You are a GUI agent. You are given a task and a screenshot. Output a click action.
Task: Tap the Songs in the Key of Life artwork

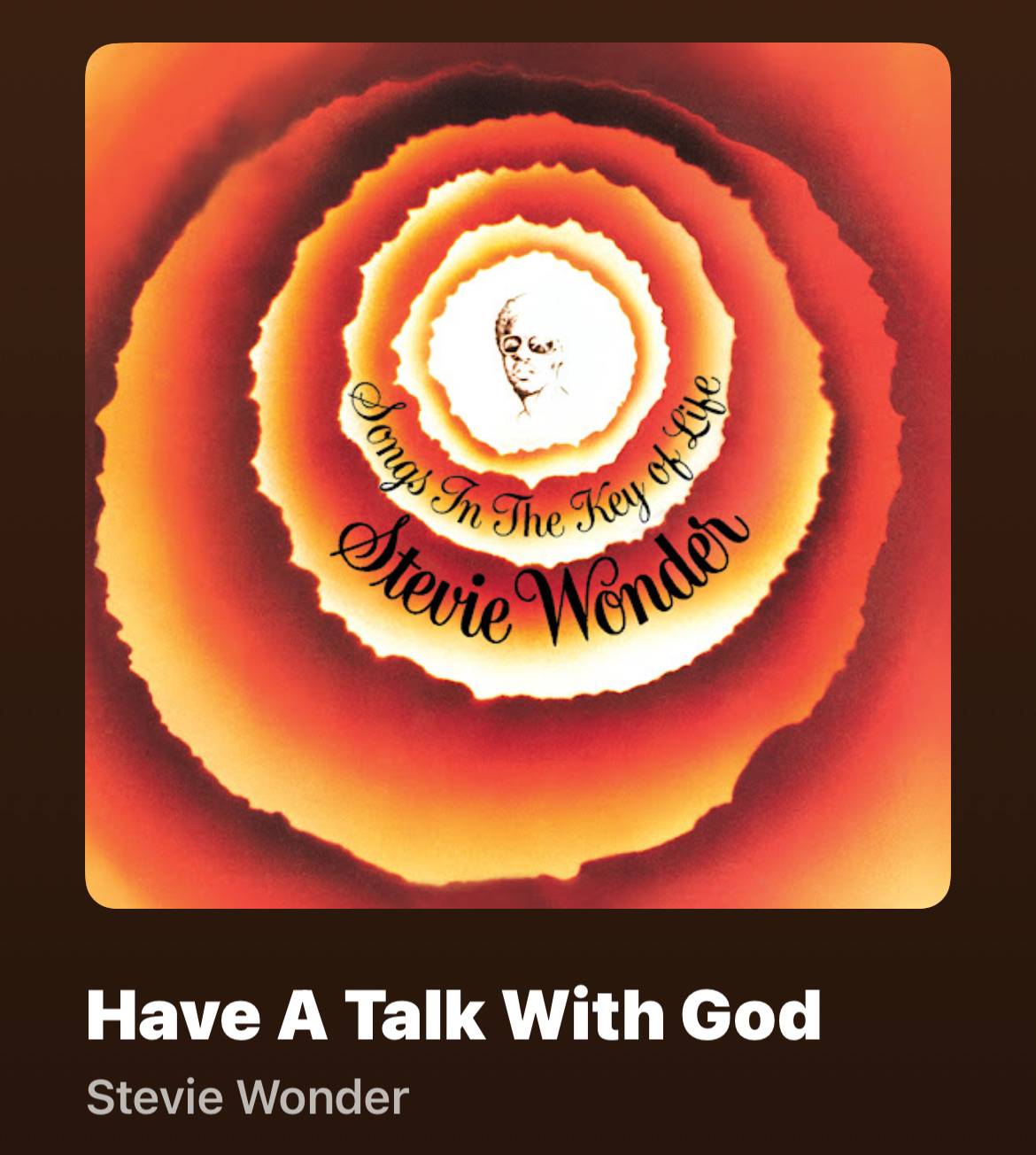click(x=518, y=476)
